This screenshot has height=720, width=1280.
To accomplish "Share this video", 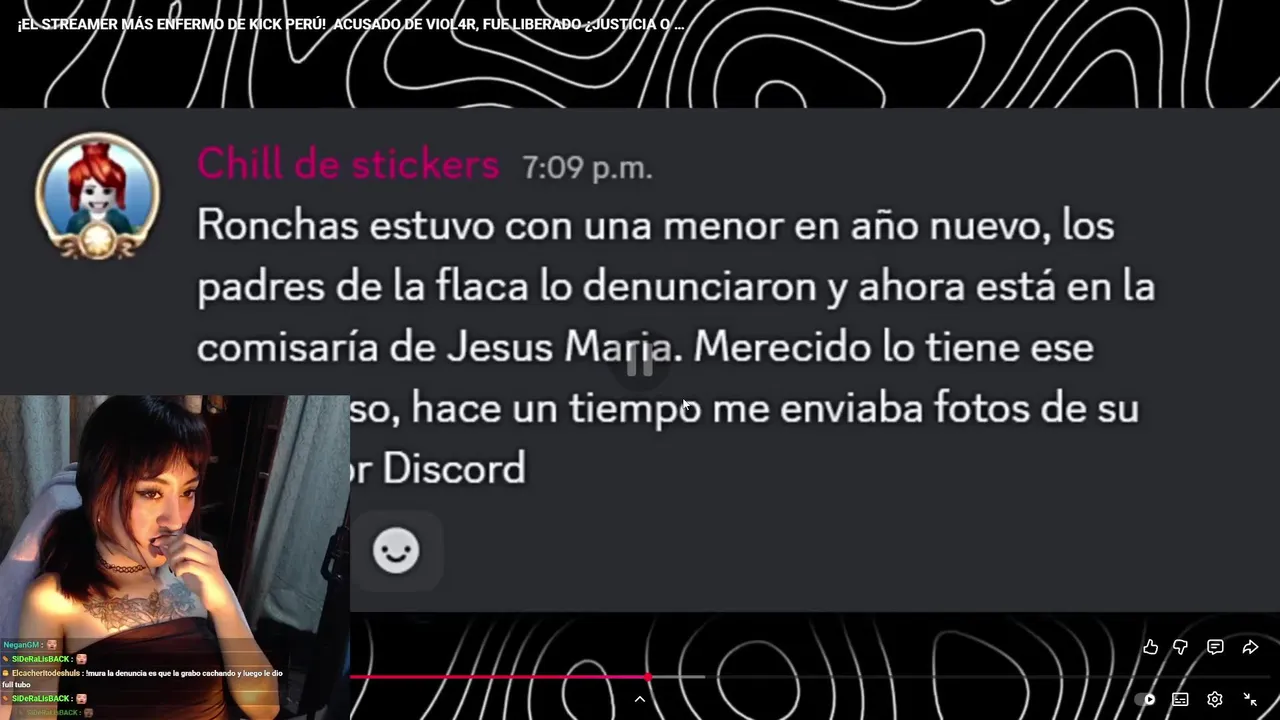I will (1250, 647).
